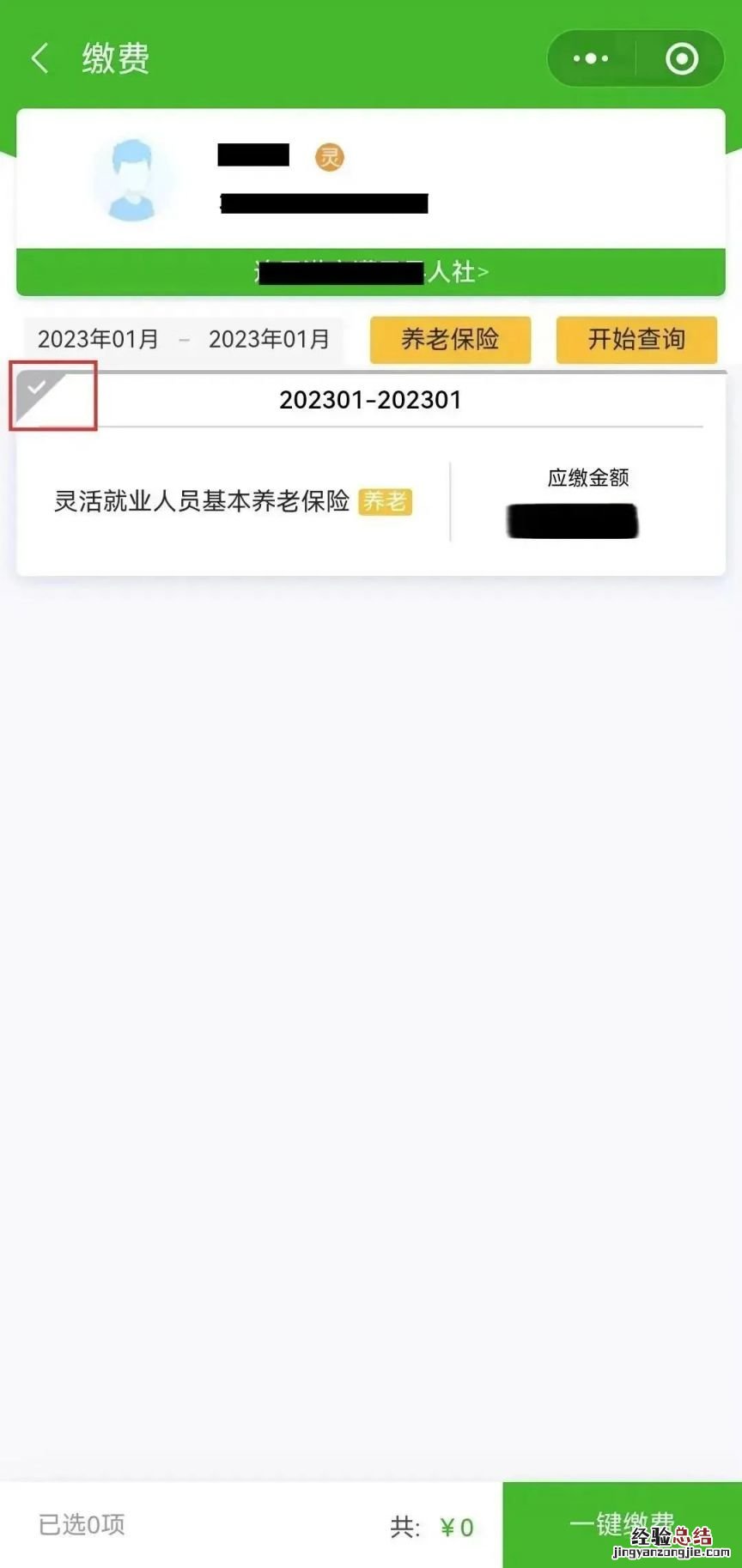The image size is (742, 1568).
Task: Click the 202301-202301 period header
Action: tap(371, 398)
